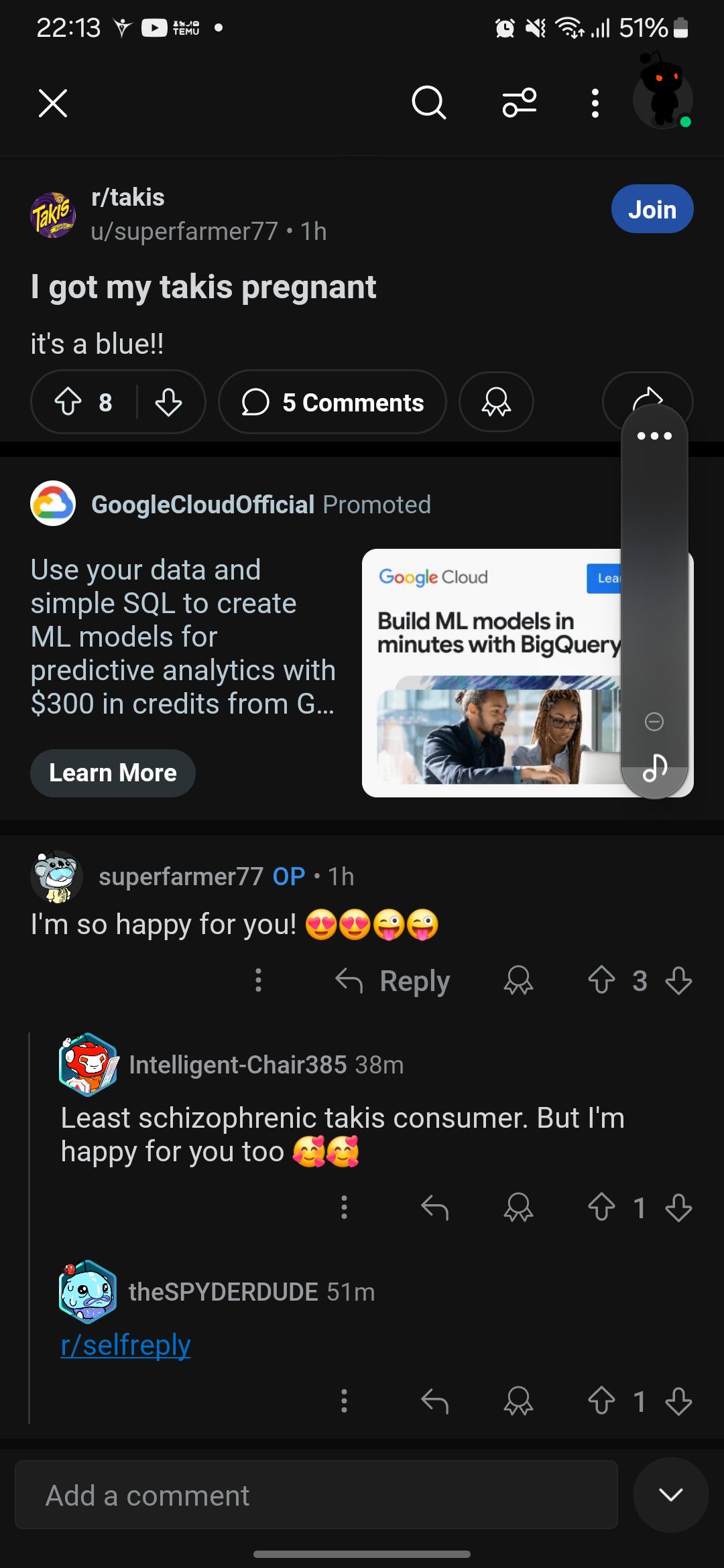Give an award to the post
This screenshot has height=1568, width=724.
pyautogui.click(x=496, y=402)
